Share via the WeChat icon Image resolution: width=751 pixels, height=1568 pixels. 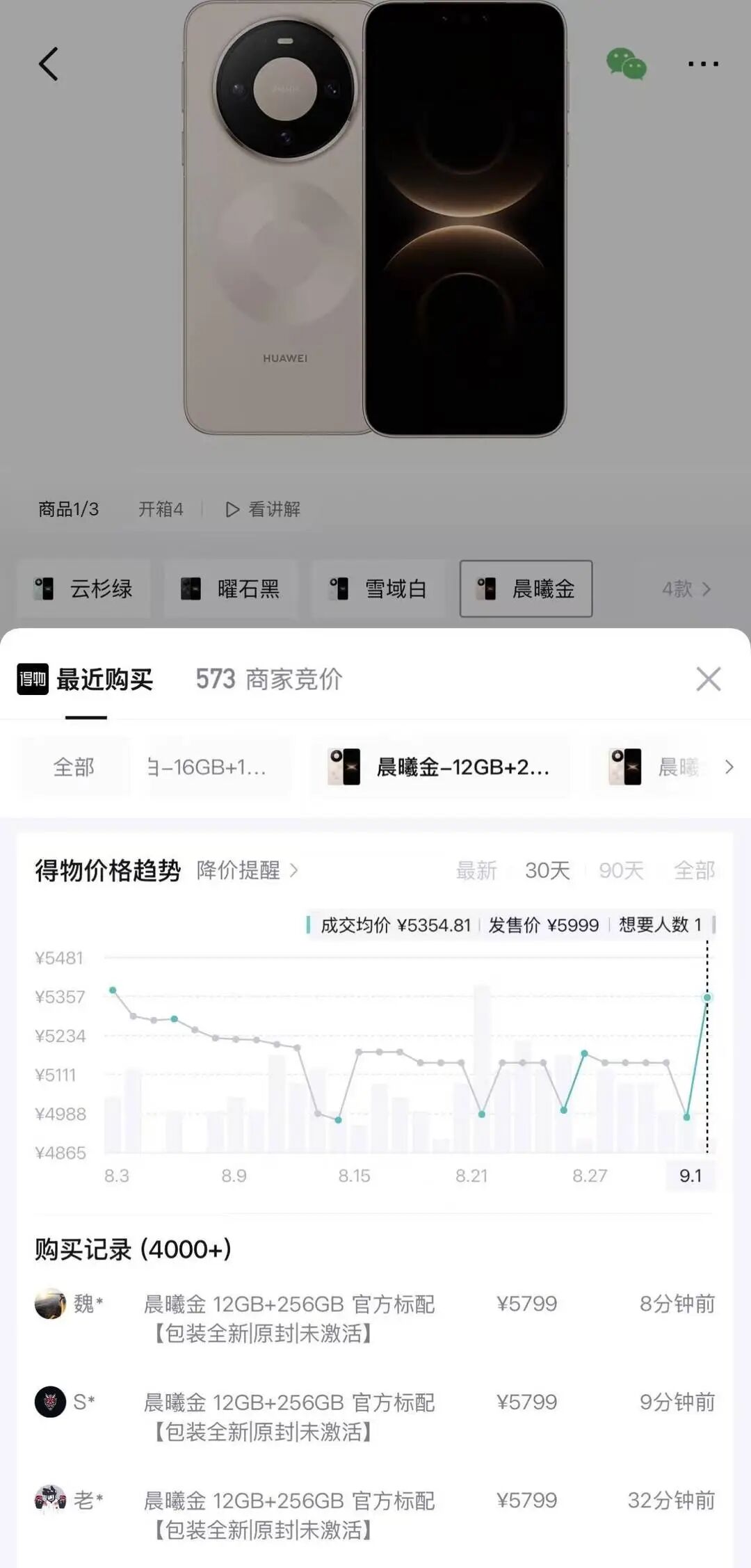[626, 64]
